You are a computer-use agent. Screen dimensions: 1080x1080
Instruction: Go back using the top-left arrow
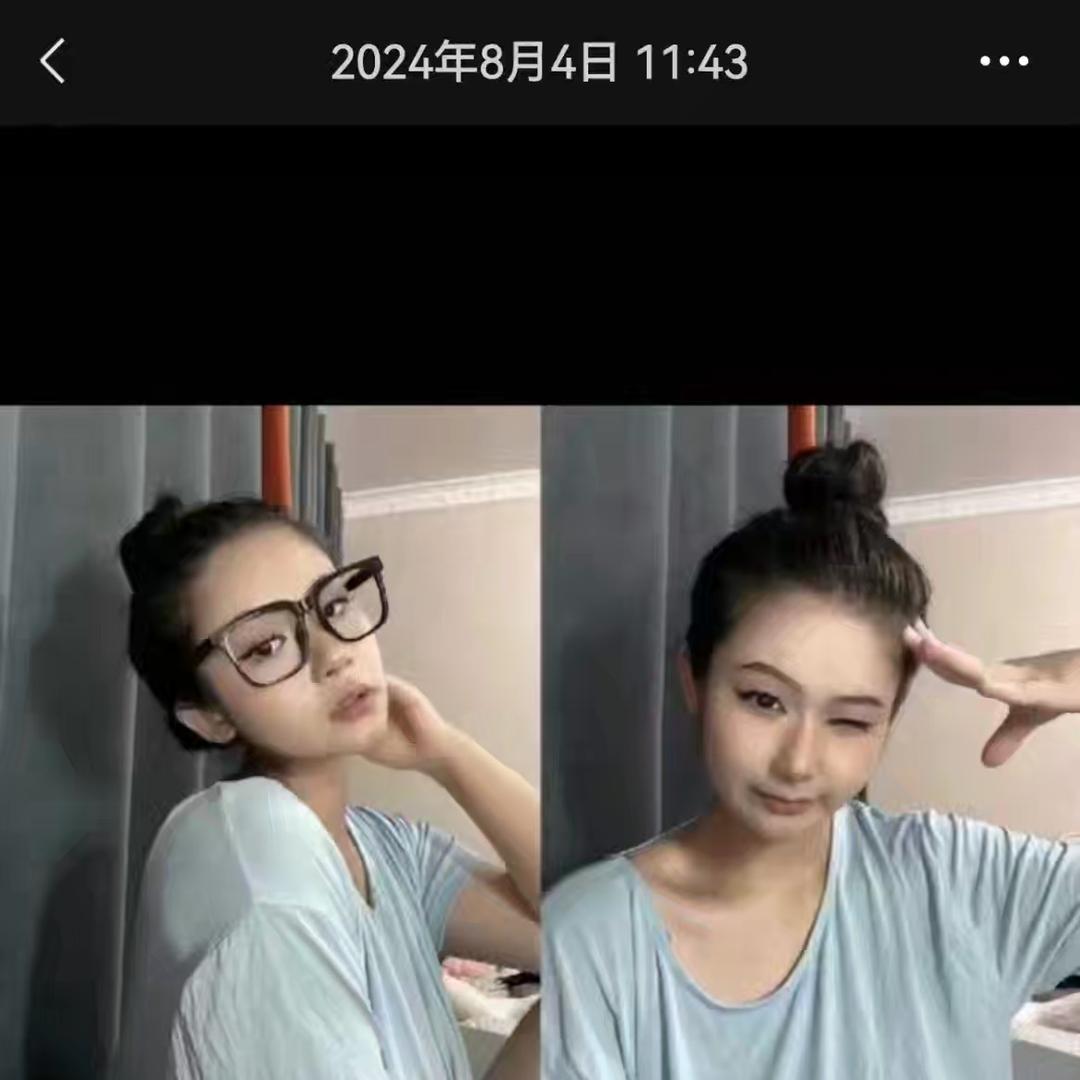click(x=53, y=62)
